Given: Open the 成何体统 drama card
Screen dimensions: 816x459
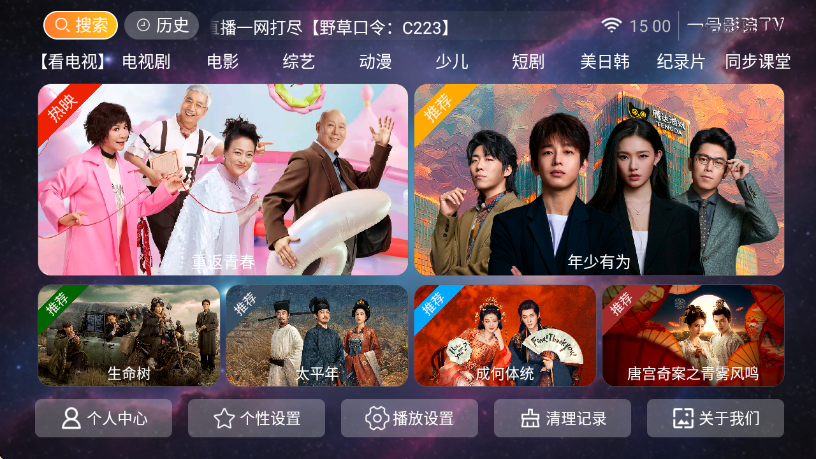Looking at the screenshot, I should (x=505, y=336).
